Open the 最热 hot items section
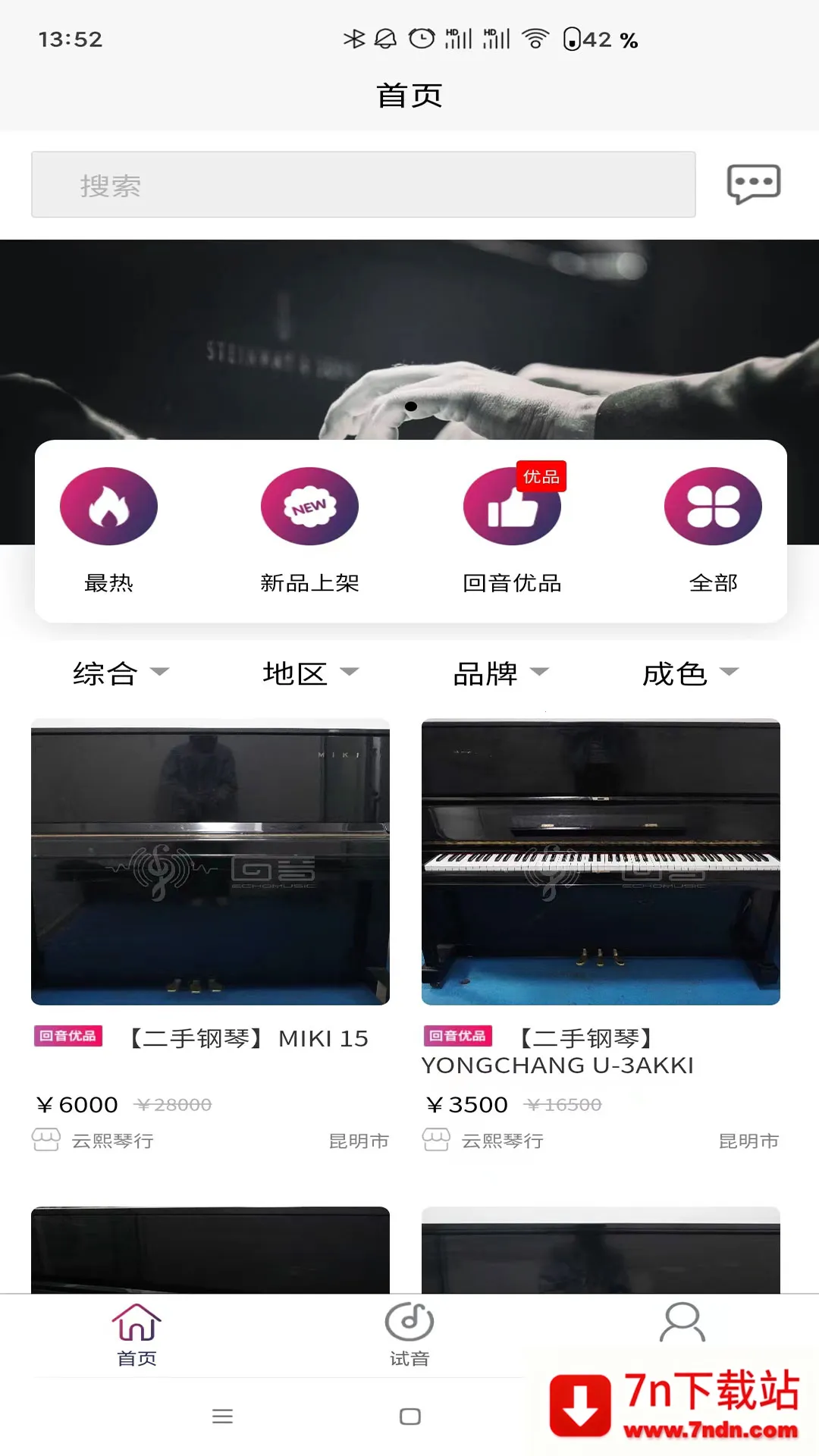This screenshot has width=819, height=1456. [x=108, y=506]
